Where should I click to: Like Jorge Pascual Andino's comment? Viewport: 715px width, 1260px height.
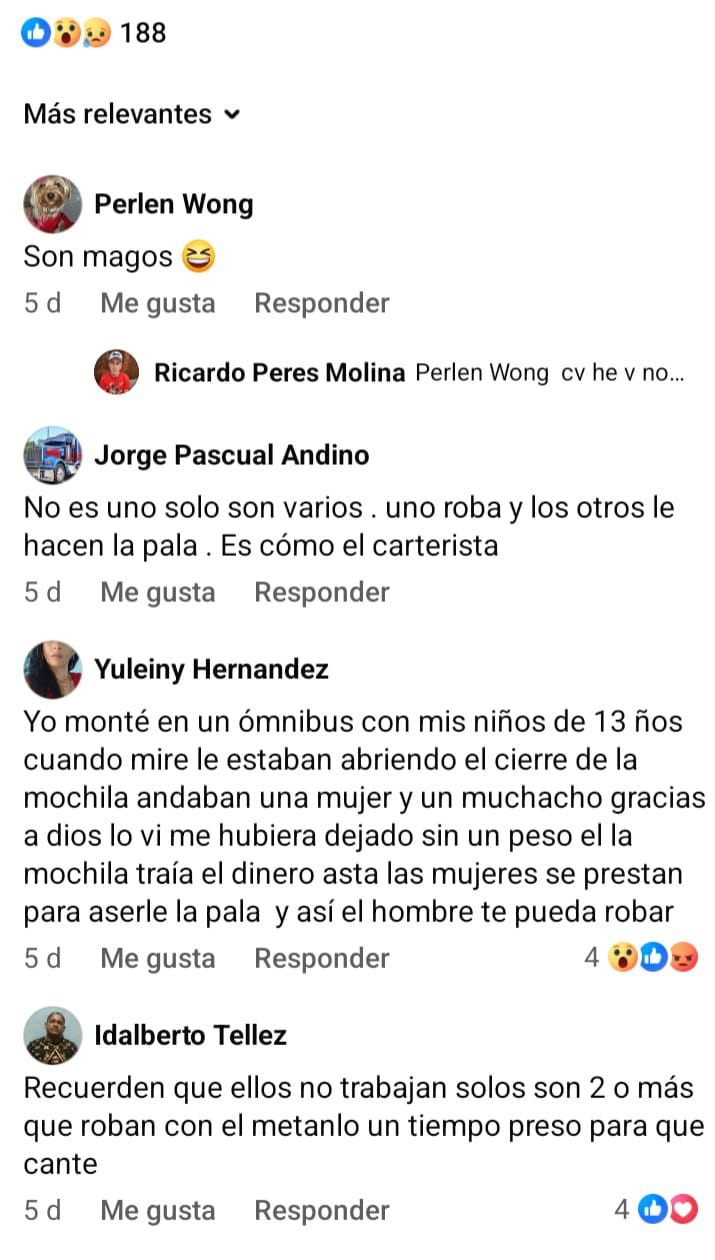click(157, 592)
